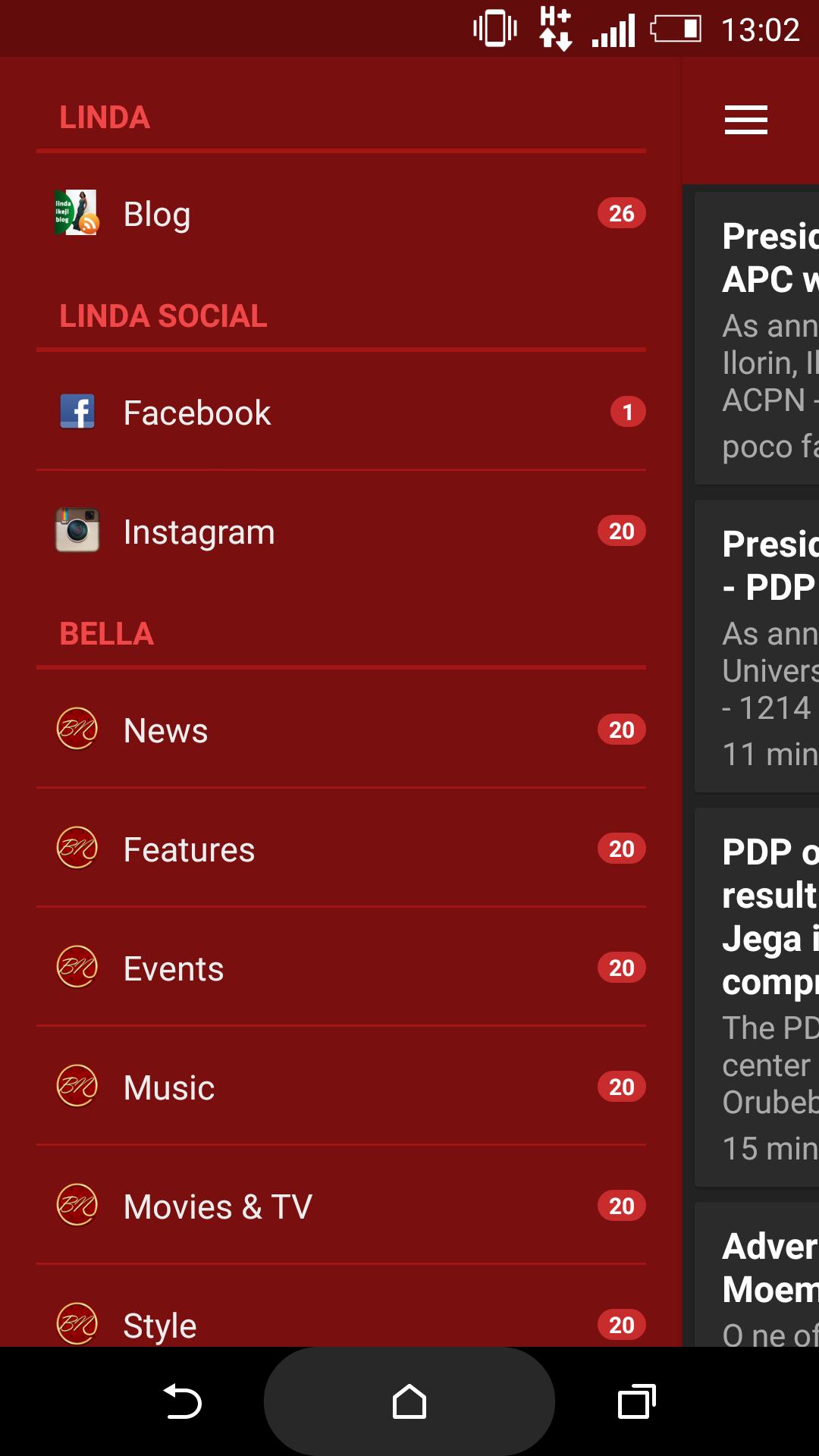The width and height of the screenshot is (819, 1456).
Task: Tap the system back button
Action: [x=183, y=1401]
